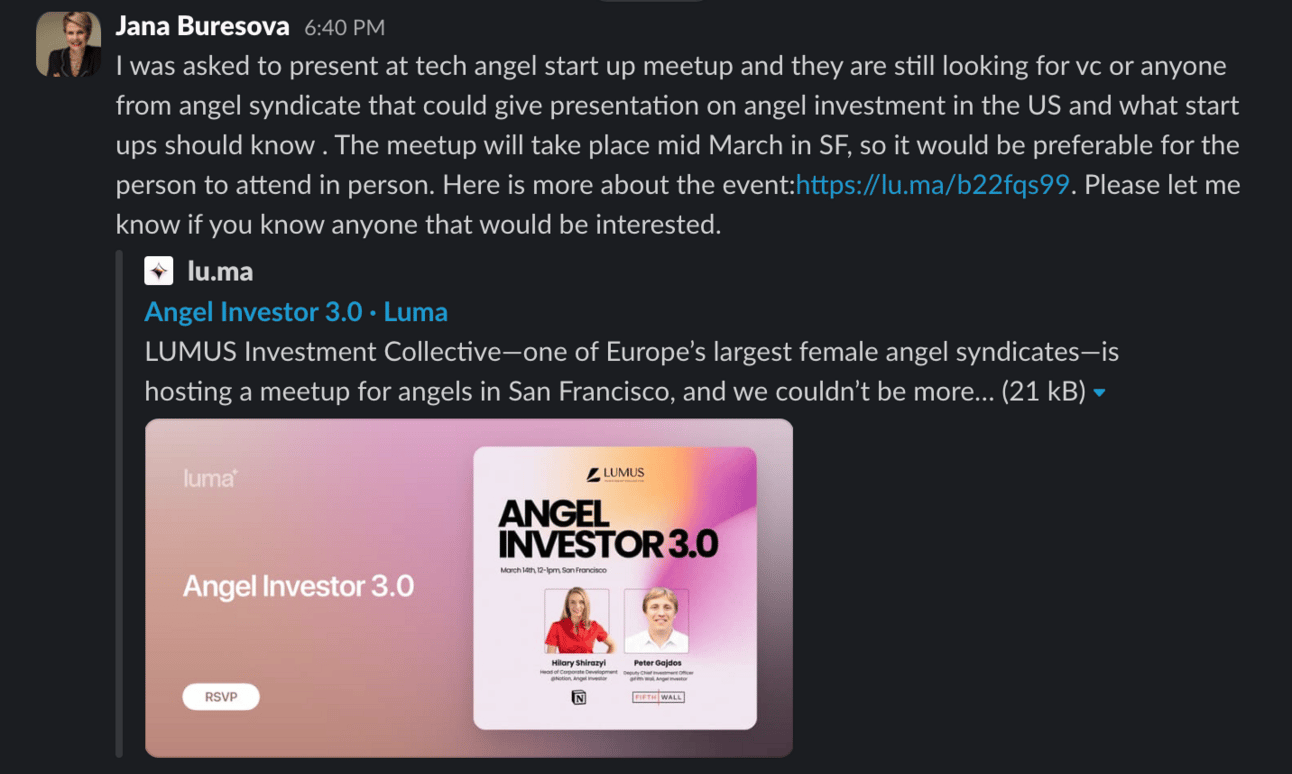This screenshot has height=774, width=1292.
Task: Open Jana Buresova's profile picture
Action: [68, 45]
